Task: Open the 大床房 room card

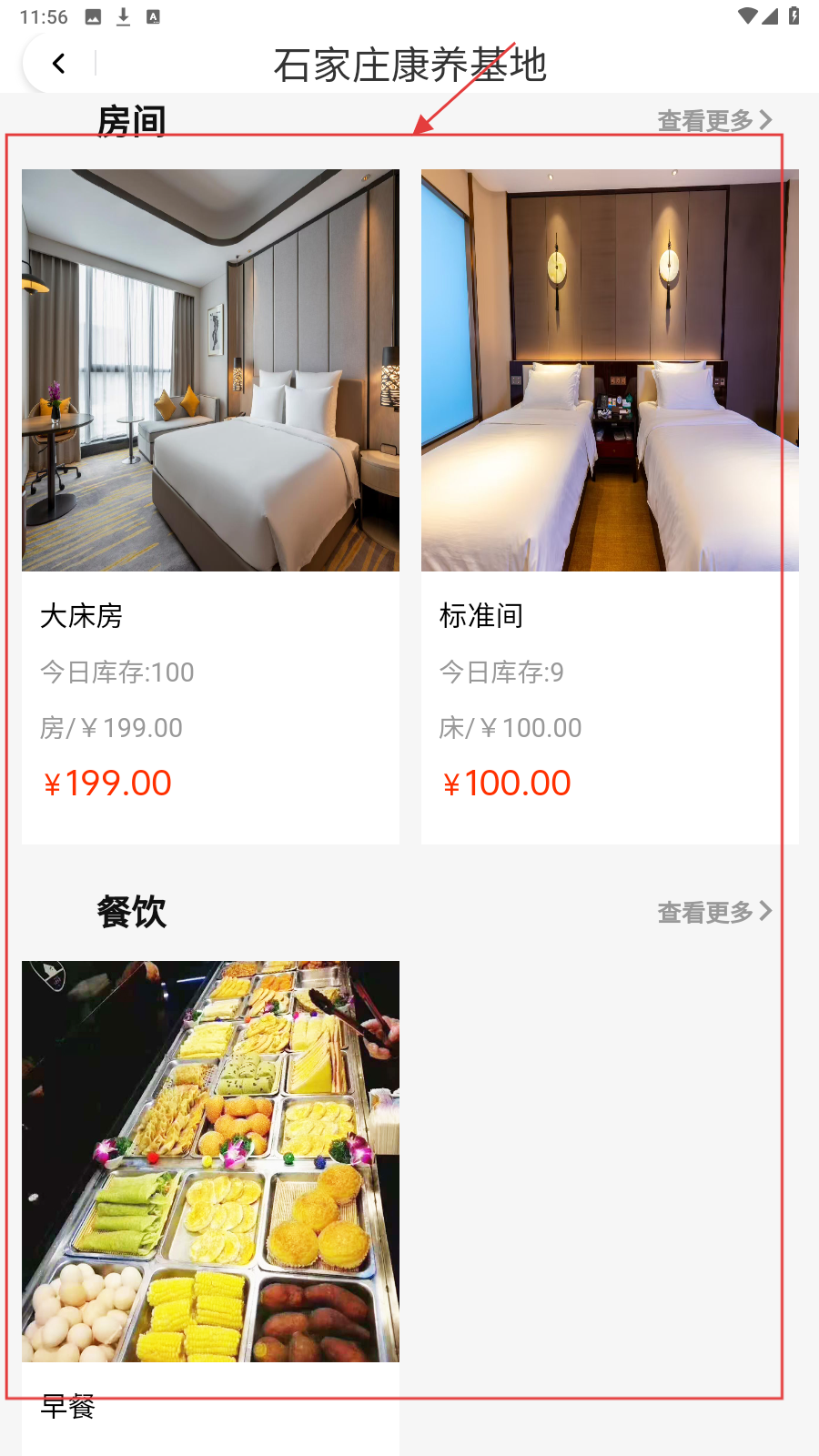Action: (210, 506)
